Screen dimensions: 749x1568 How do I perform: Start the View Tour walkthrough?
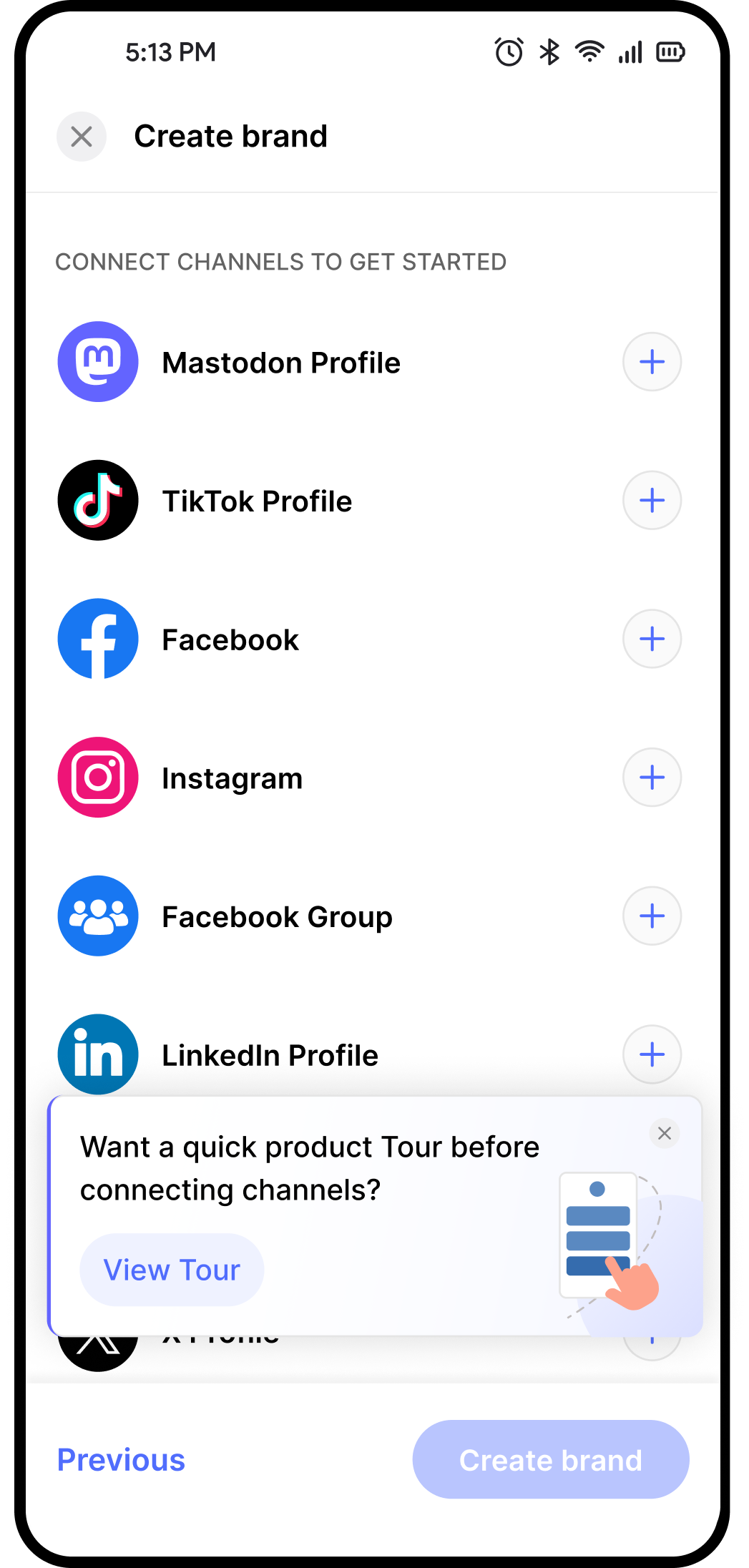[172, 1270]
